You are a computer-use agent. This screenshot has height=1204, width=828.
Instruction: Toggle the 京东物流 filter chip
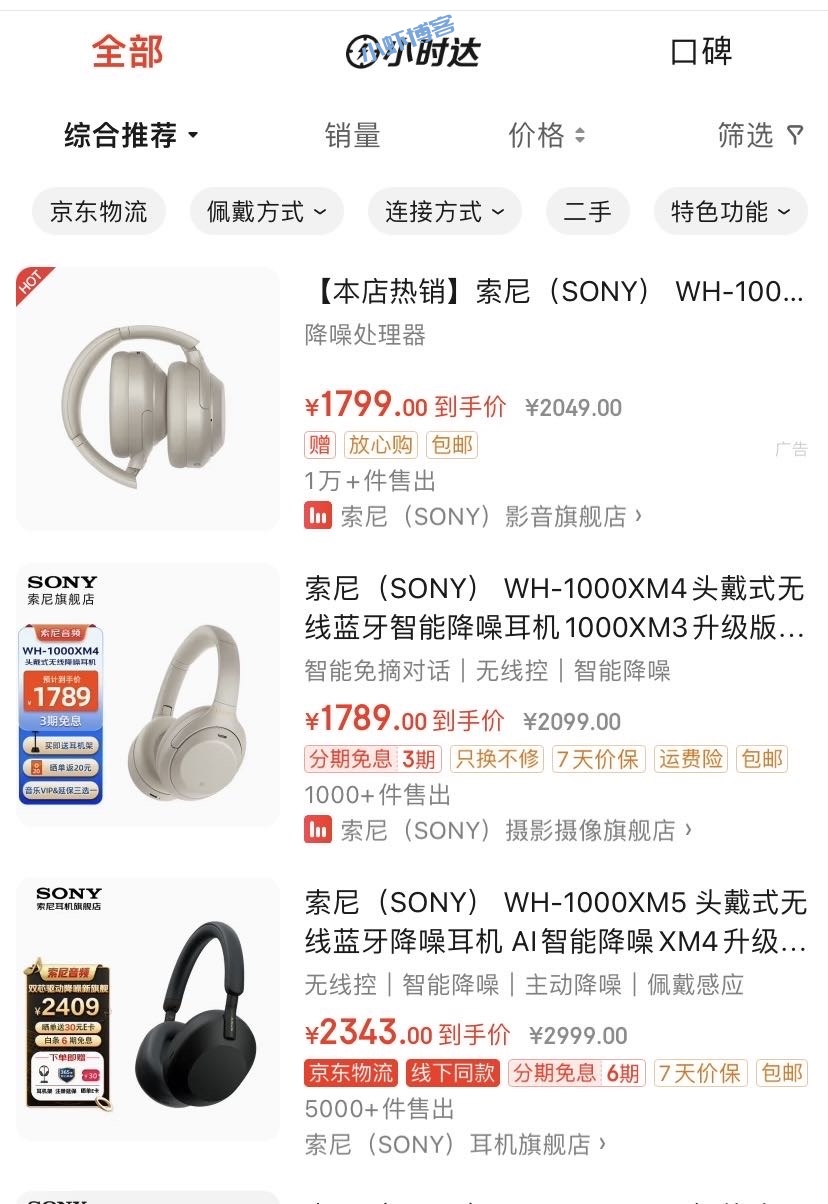pyautogui.click(x=99, y=211)
